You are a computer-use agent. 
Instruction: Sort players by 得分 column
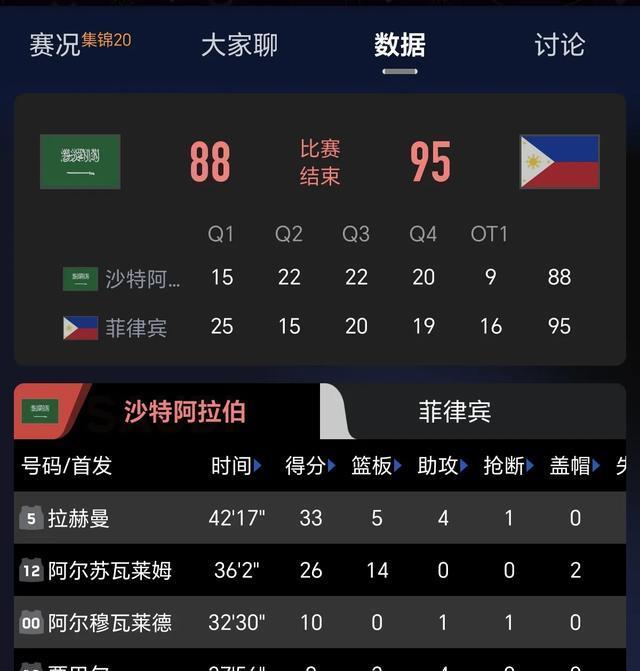pos(310,465)
